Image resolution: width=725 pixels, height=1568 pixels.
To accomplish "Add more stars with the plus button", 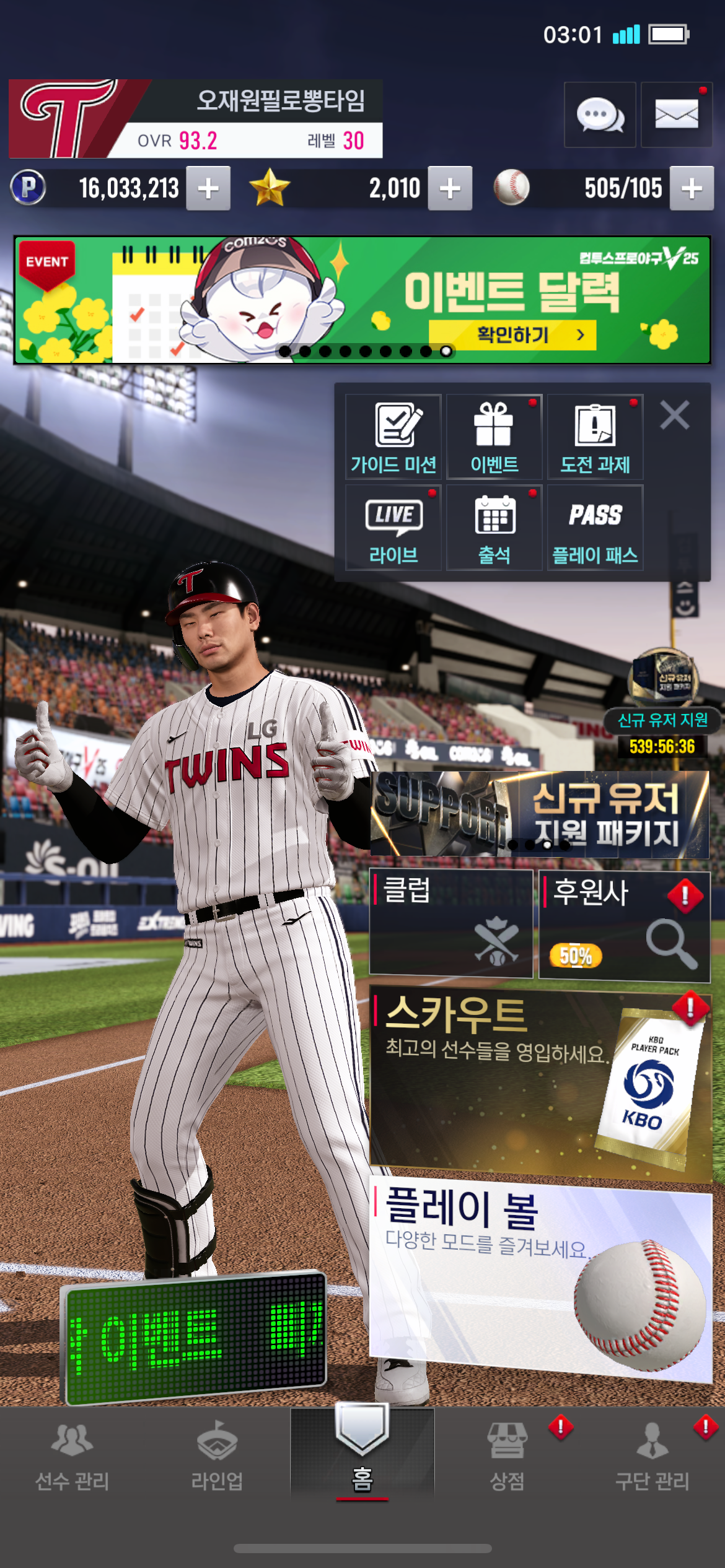I will pos(450,188).
